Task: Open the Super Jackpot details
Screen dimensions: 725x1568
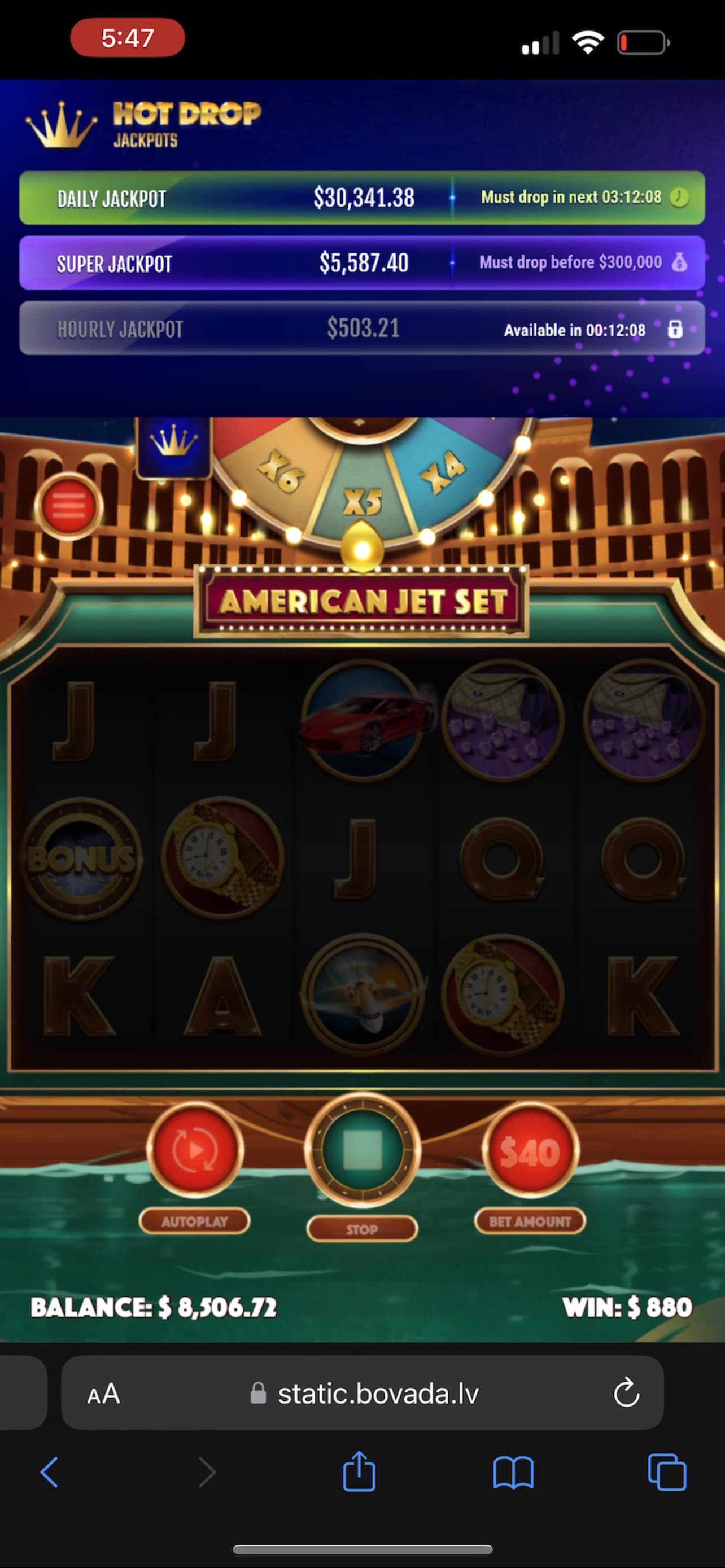Action: pos(361,263)
